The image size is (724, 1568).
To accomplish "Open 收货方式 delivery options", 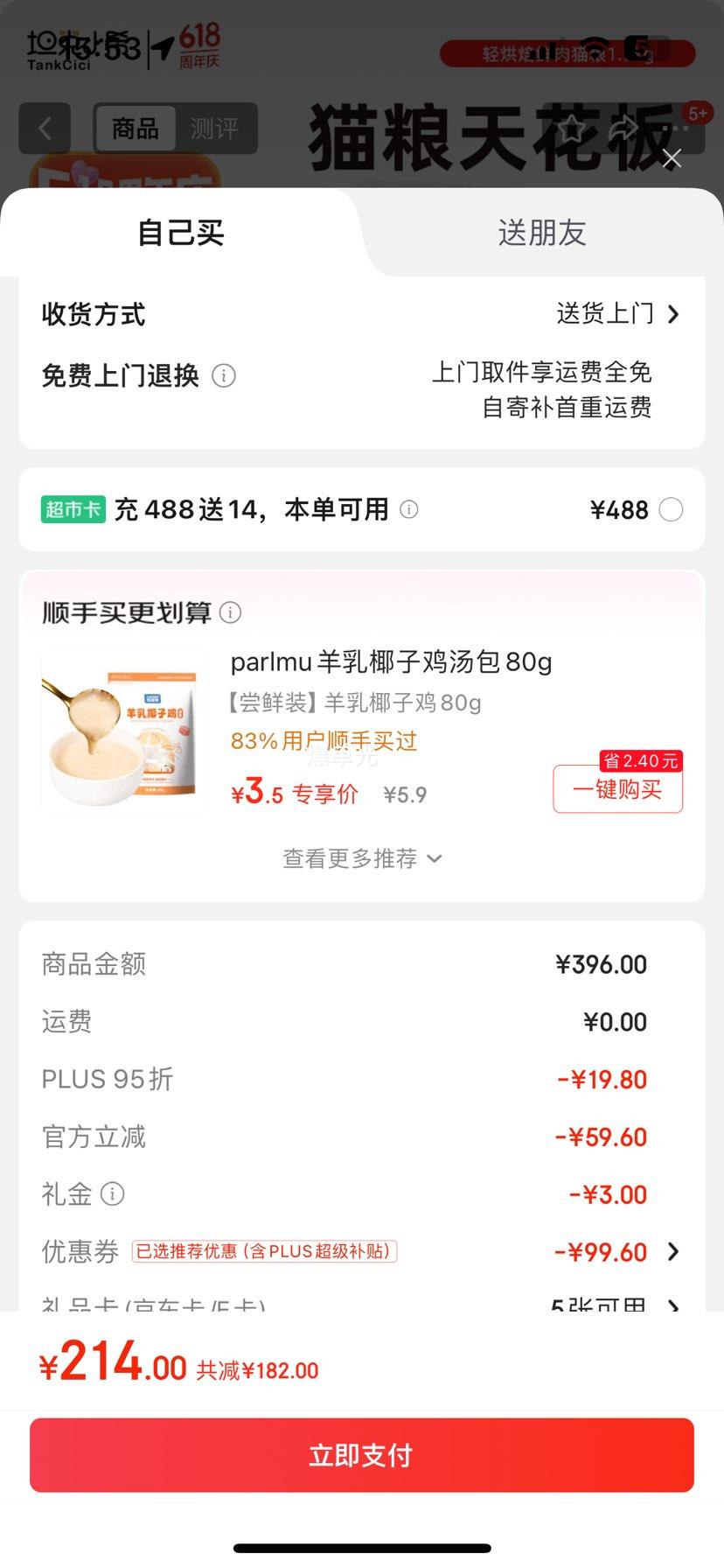I will pos(616,313).
